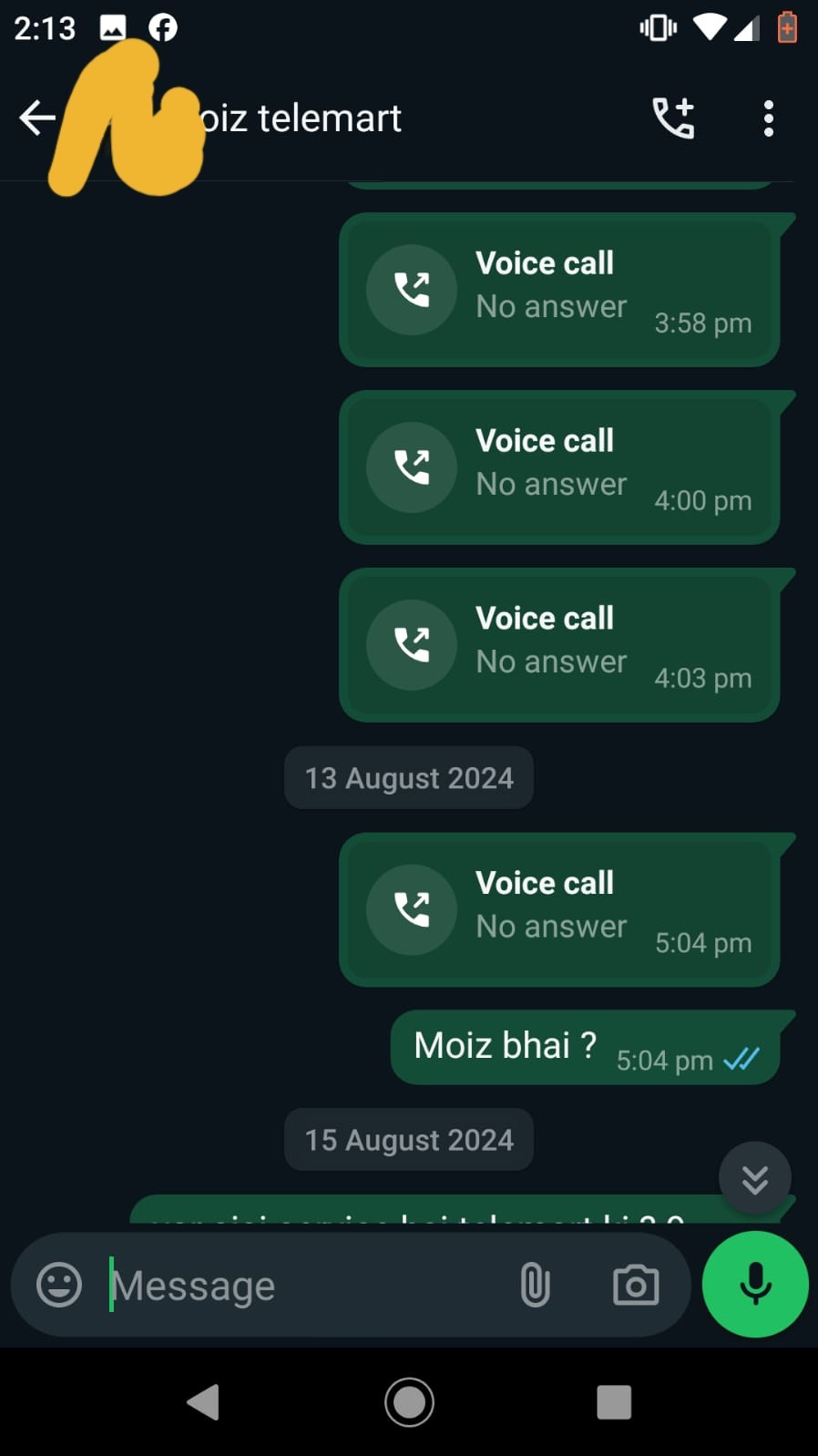The width and height of the screenshot is (818, 1456).
Task: Focus the Message text field
Action: (301, 1286)
